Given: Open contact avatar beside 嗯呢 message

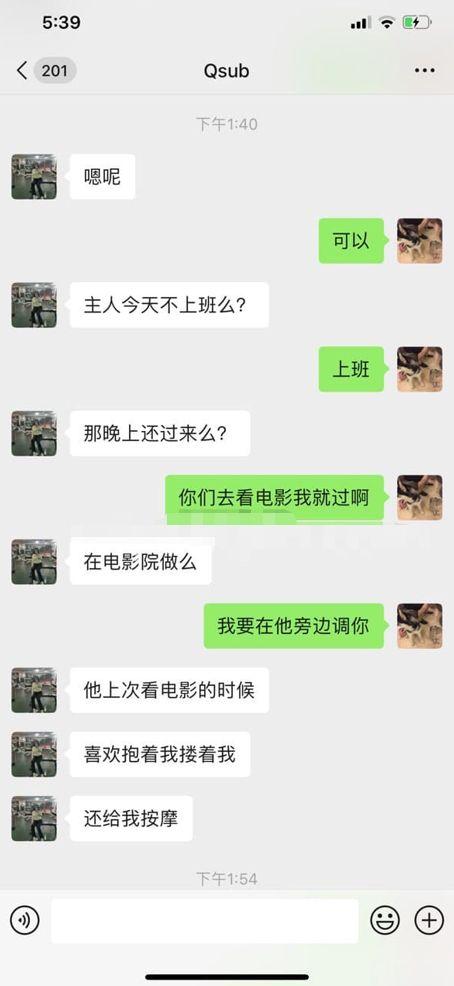Looking at the screenshot, I should (34, 177).
